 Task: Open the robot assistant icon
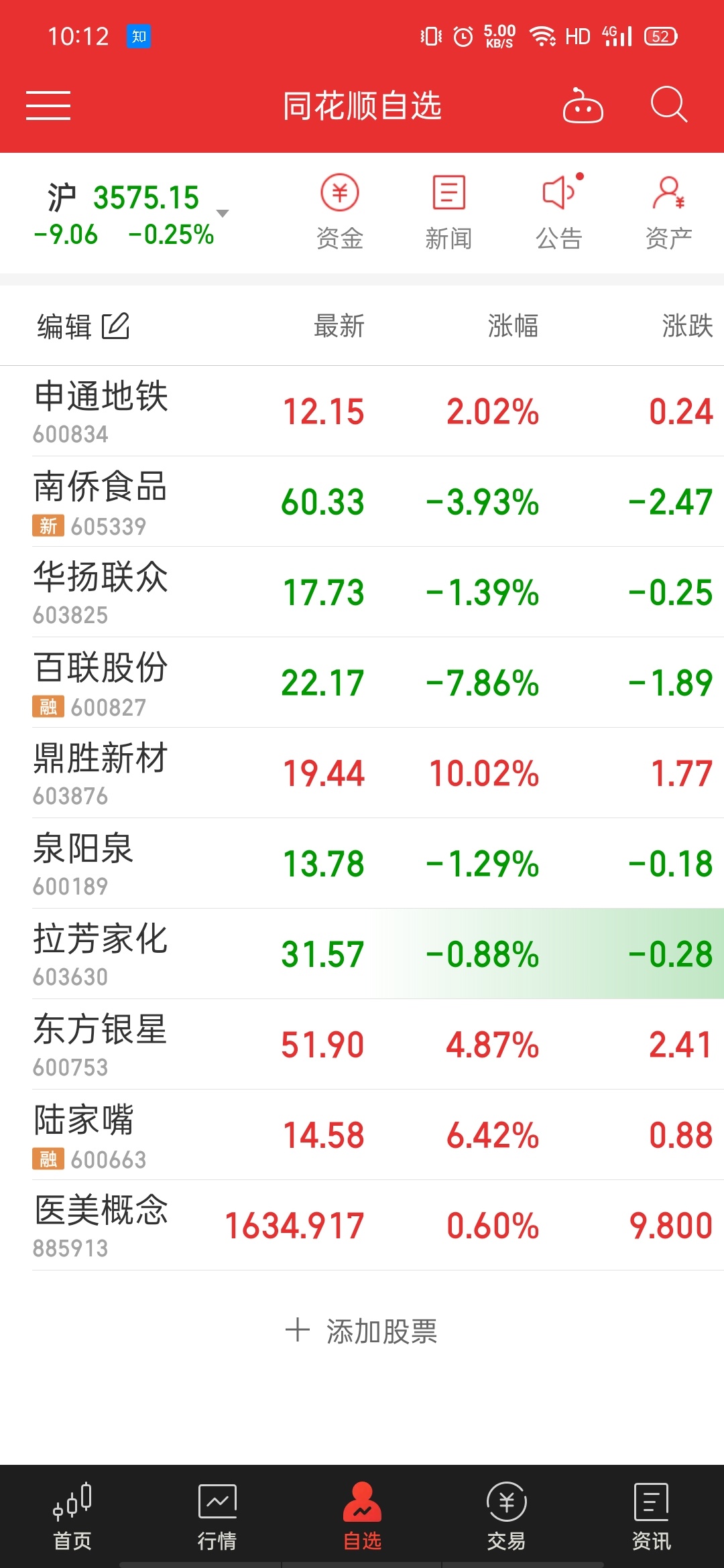[583, 106]
